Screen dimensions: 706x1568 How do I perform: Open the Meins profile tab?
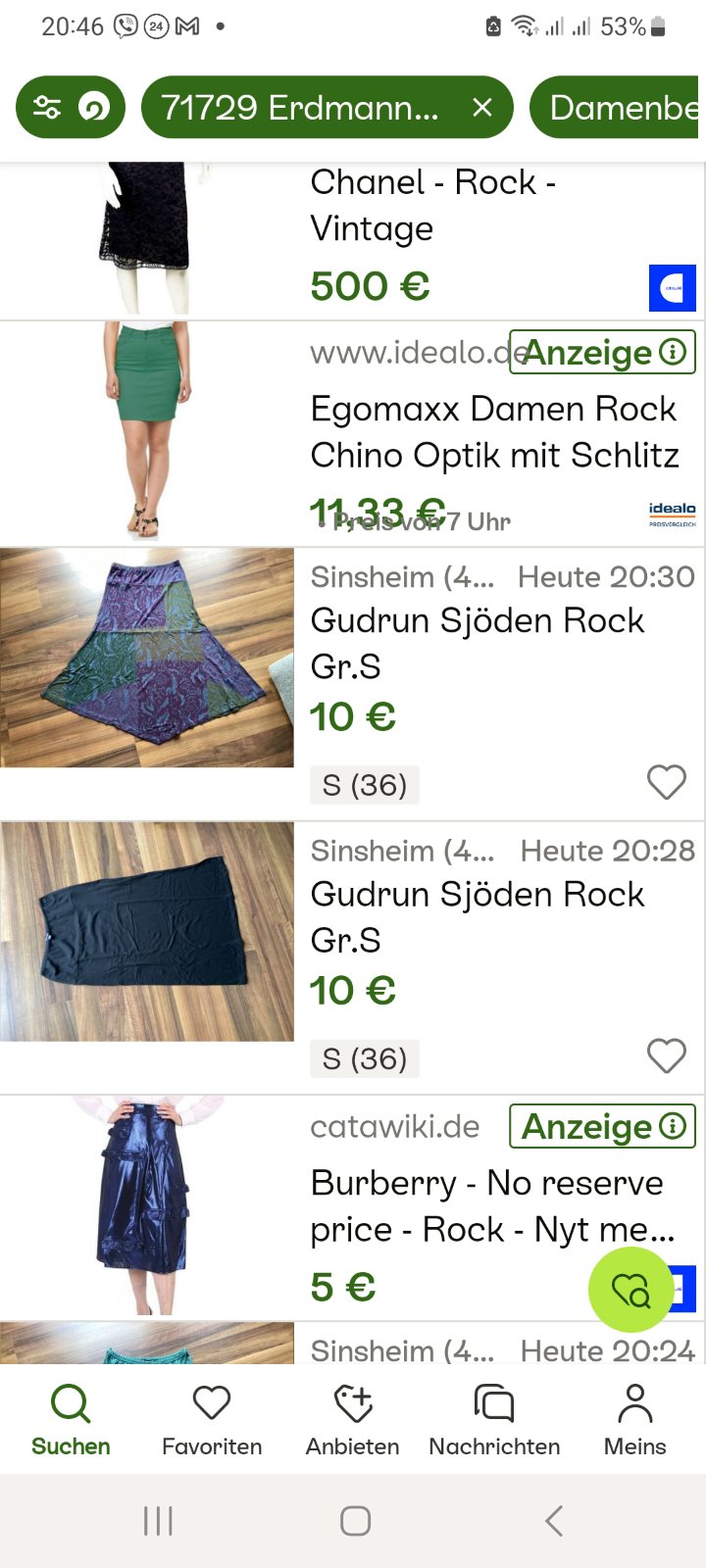click(x=635, y=1419)
